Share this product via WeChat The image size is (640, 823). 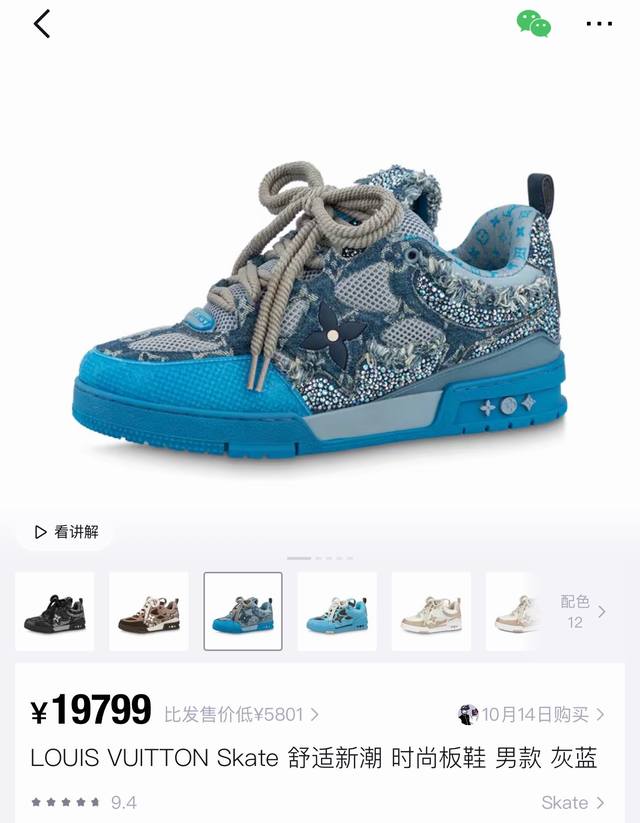(x=533, y=23)
